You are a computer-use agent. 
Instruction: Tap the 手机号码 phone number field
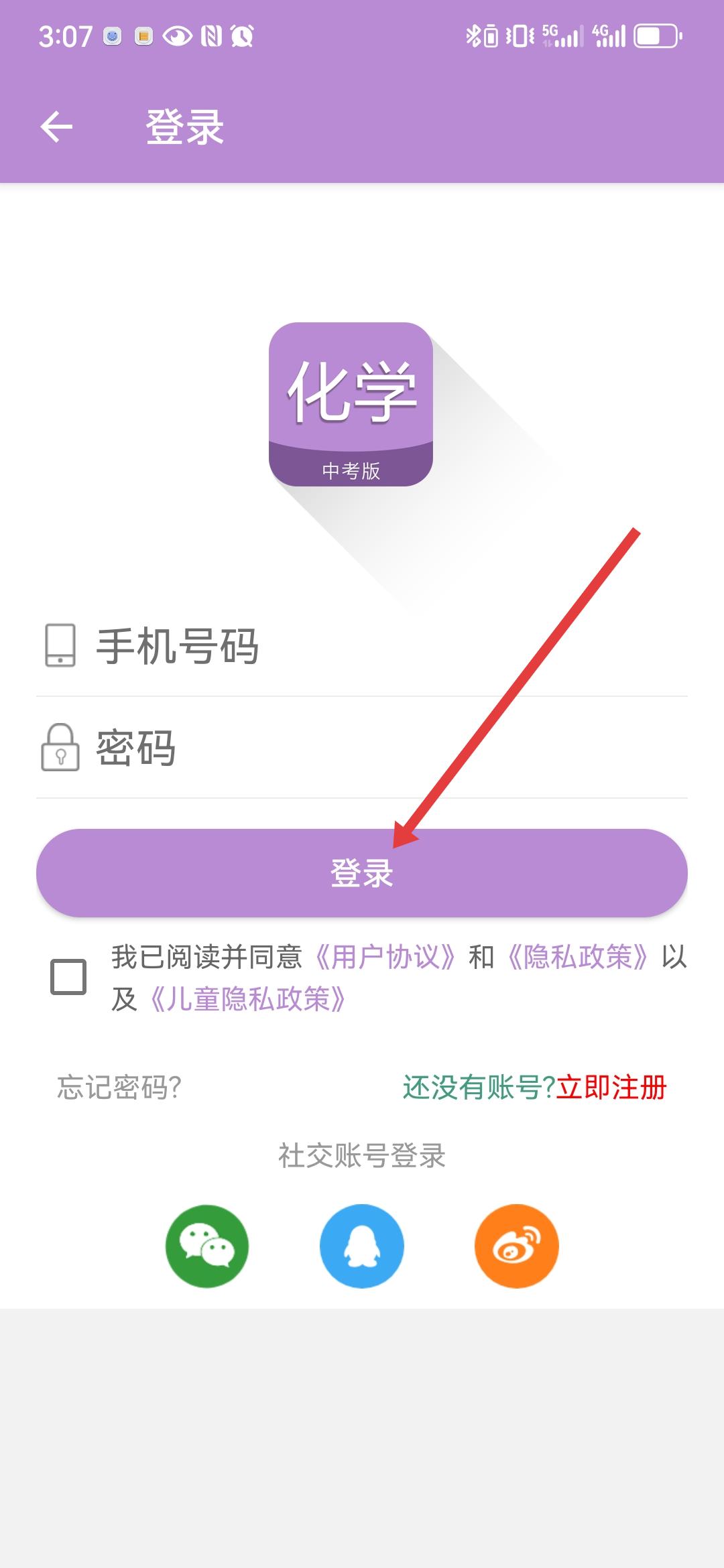362,646
